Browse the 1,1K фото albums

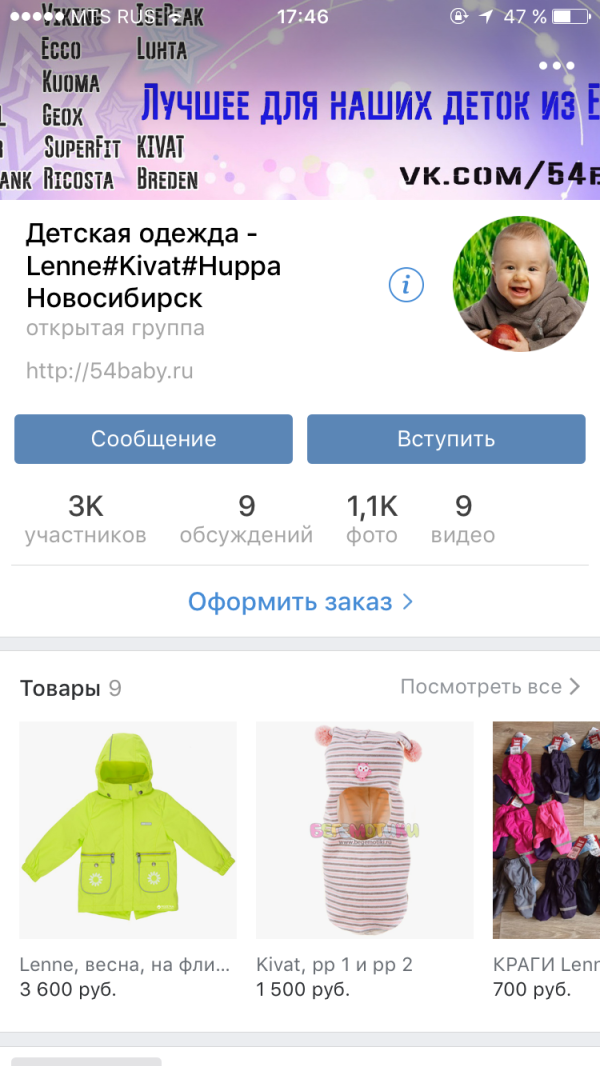coord(372,520)
